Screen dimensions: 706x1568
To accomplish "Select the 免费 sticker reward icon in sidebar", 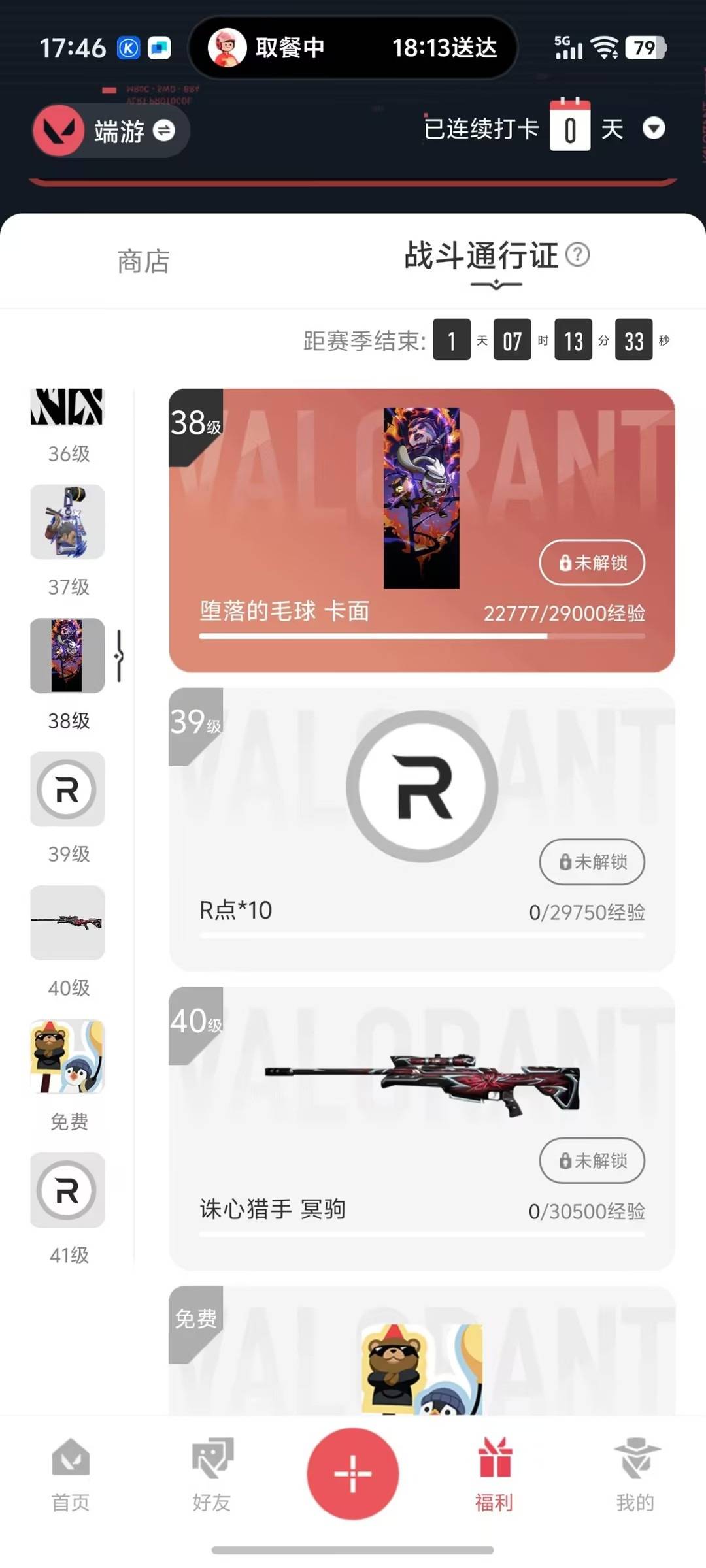I will coord(67,1057).
